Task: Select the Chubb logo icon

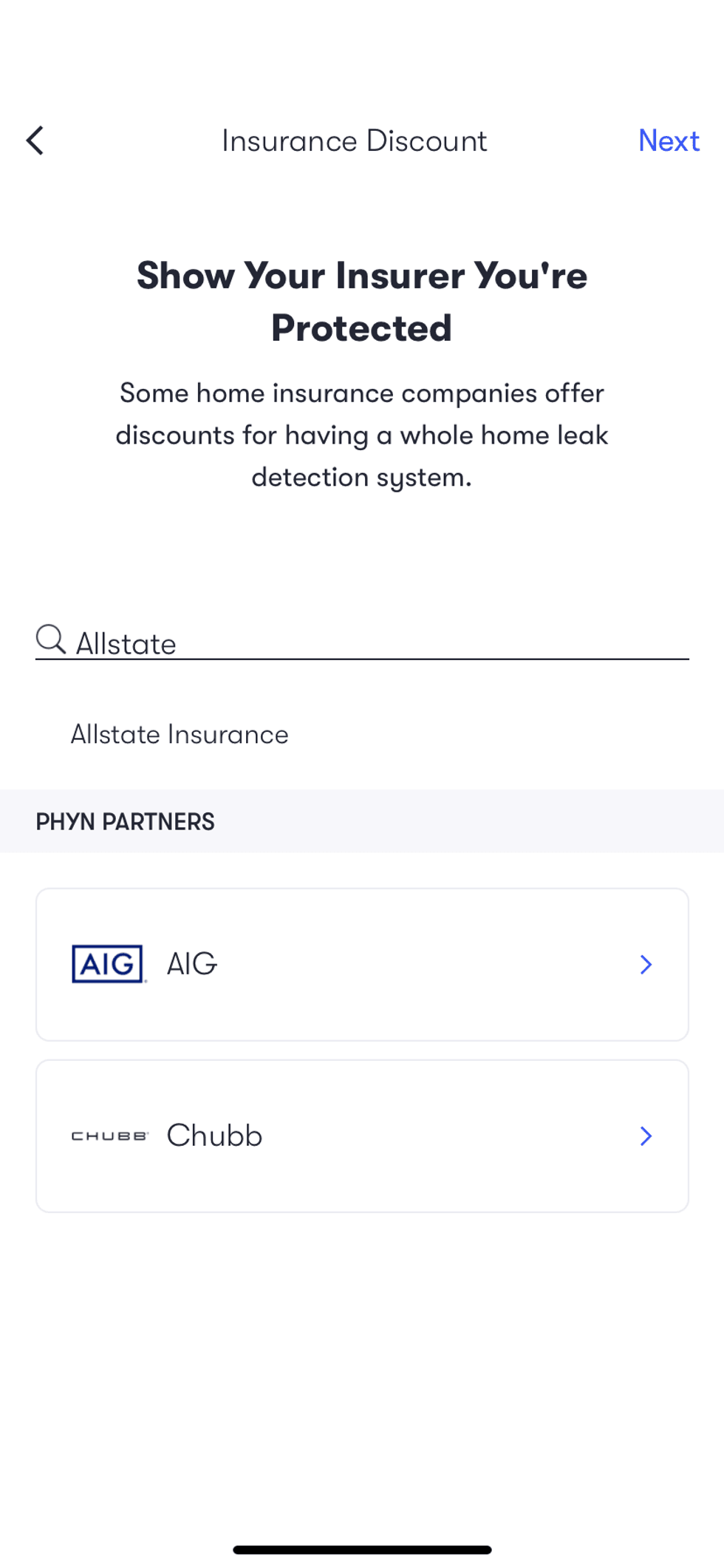Action: pos(109,1136)
